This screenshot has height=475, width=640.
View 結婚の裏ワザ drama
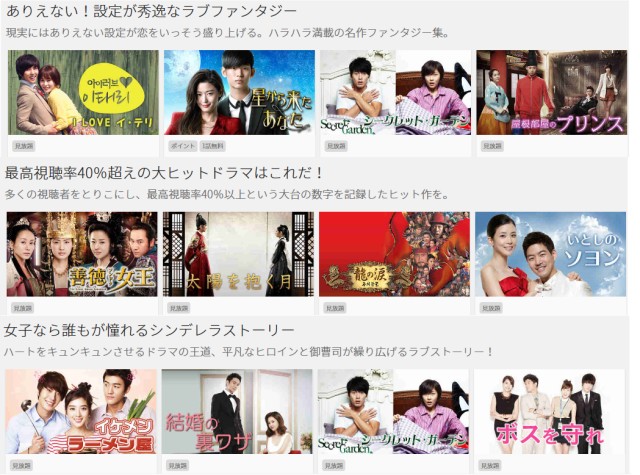click(x=237, y=412)
